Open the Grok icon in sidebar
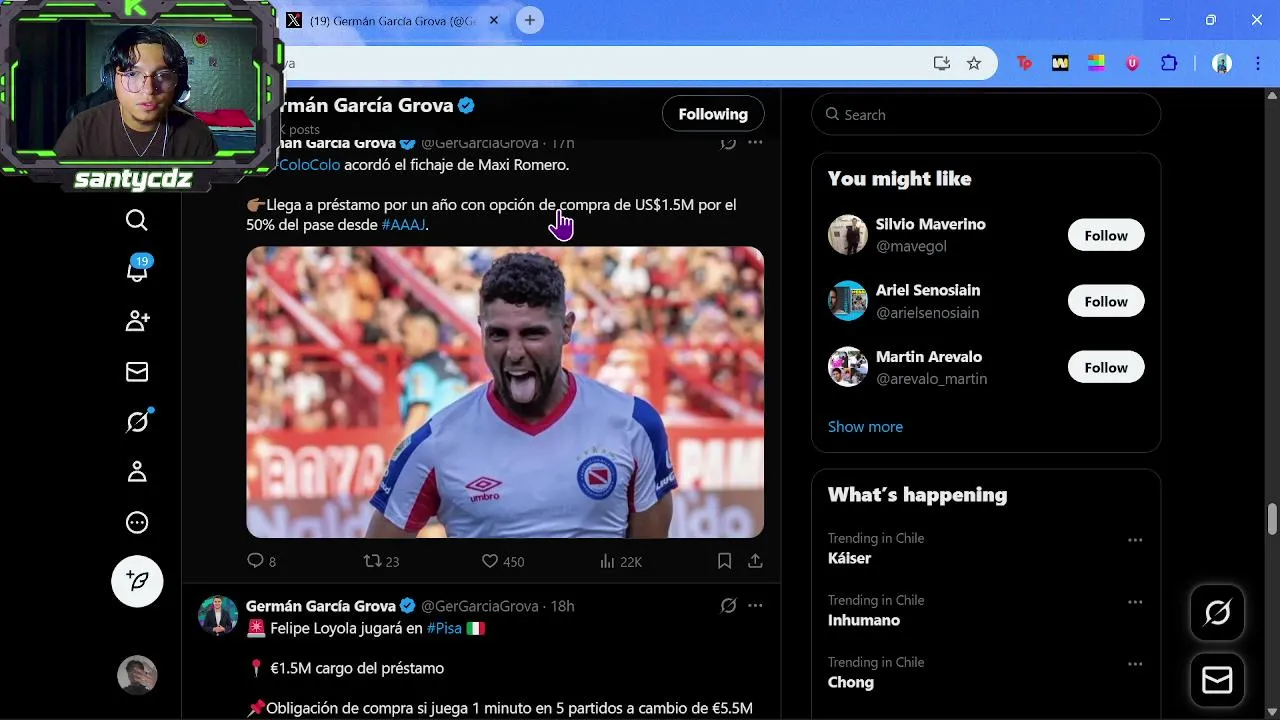 [x=137, y=422]
